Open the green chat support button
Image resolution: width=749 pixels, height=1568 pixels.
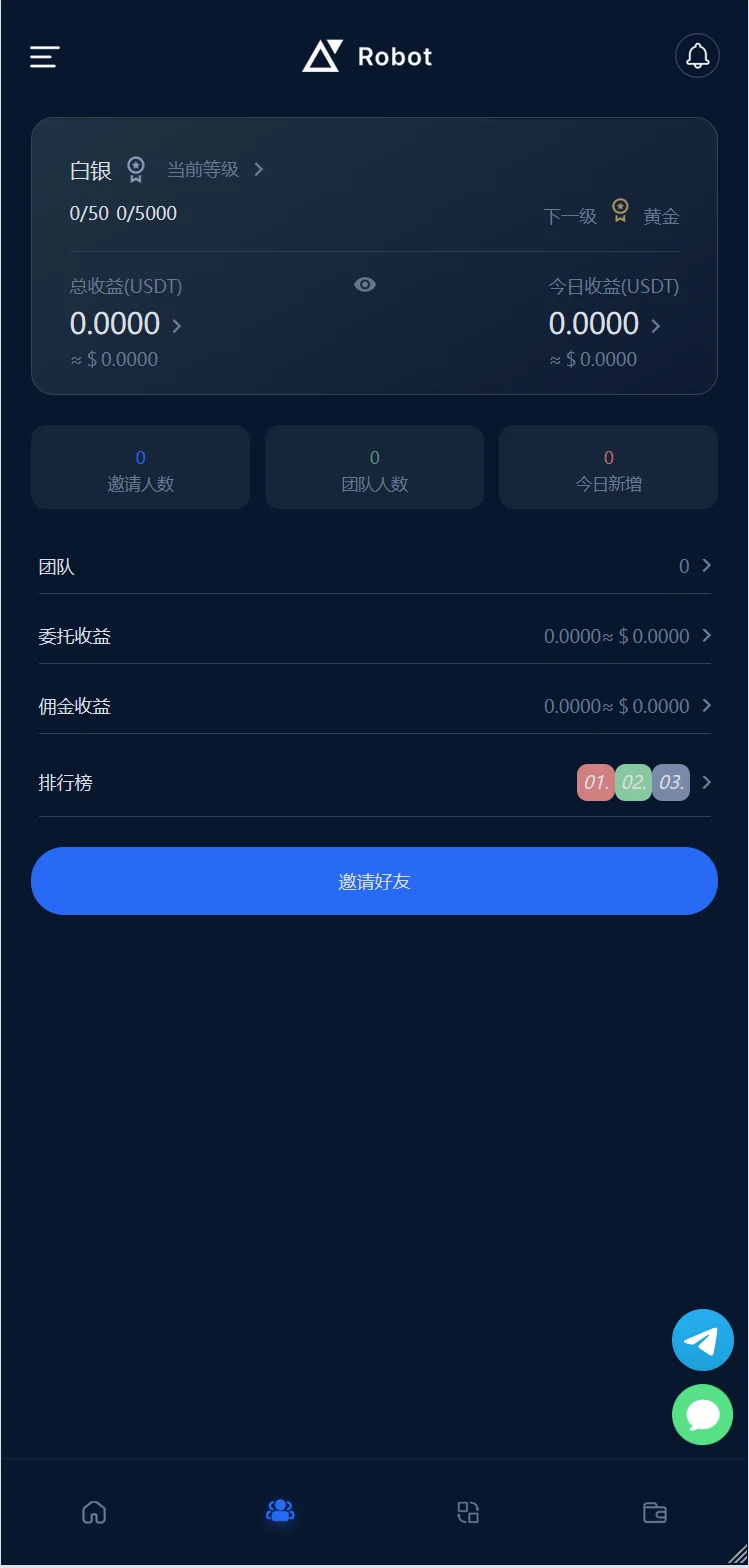702,1414
